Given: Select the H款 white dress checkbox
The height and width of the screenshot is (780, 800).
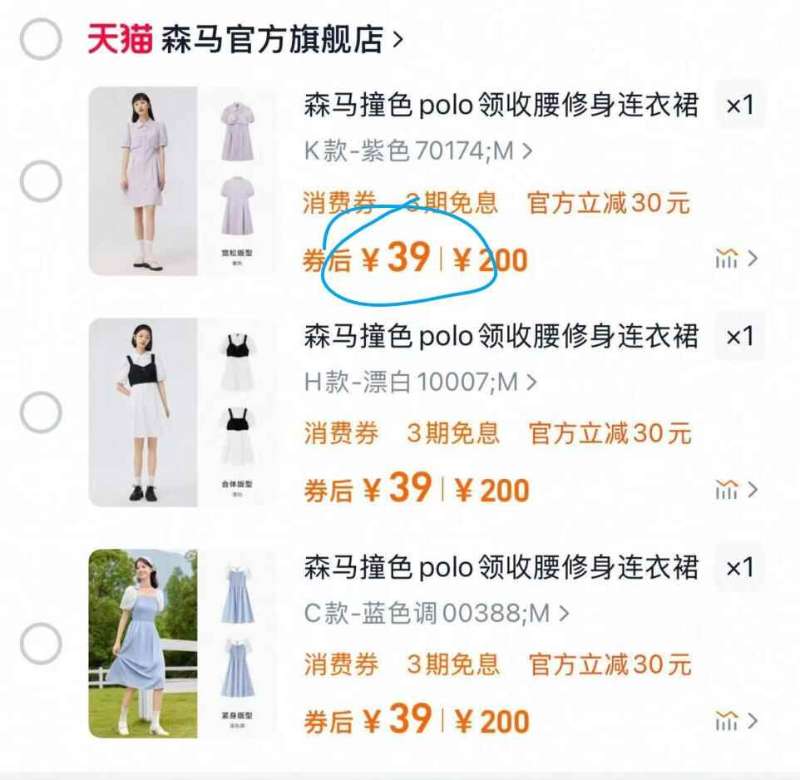Looking at the screenshot, I should pyautogui.click(x=41, y=412).
